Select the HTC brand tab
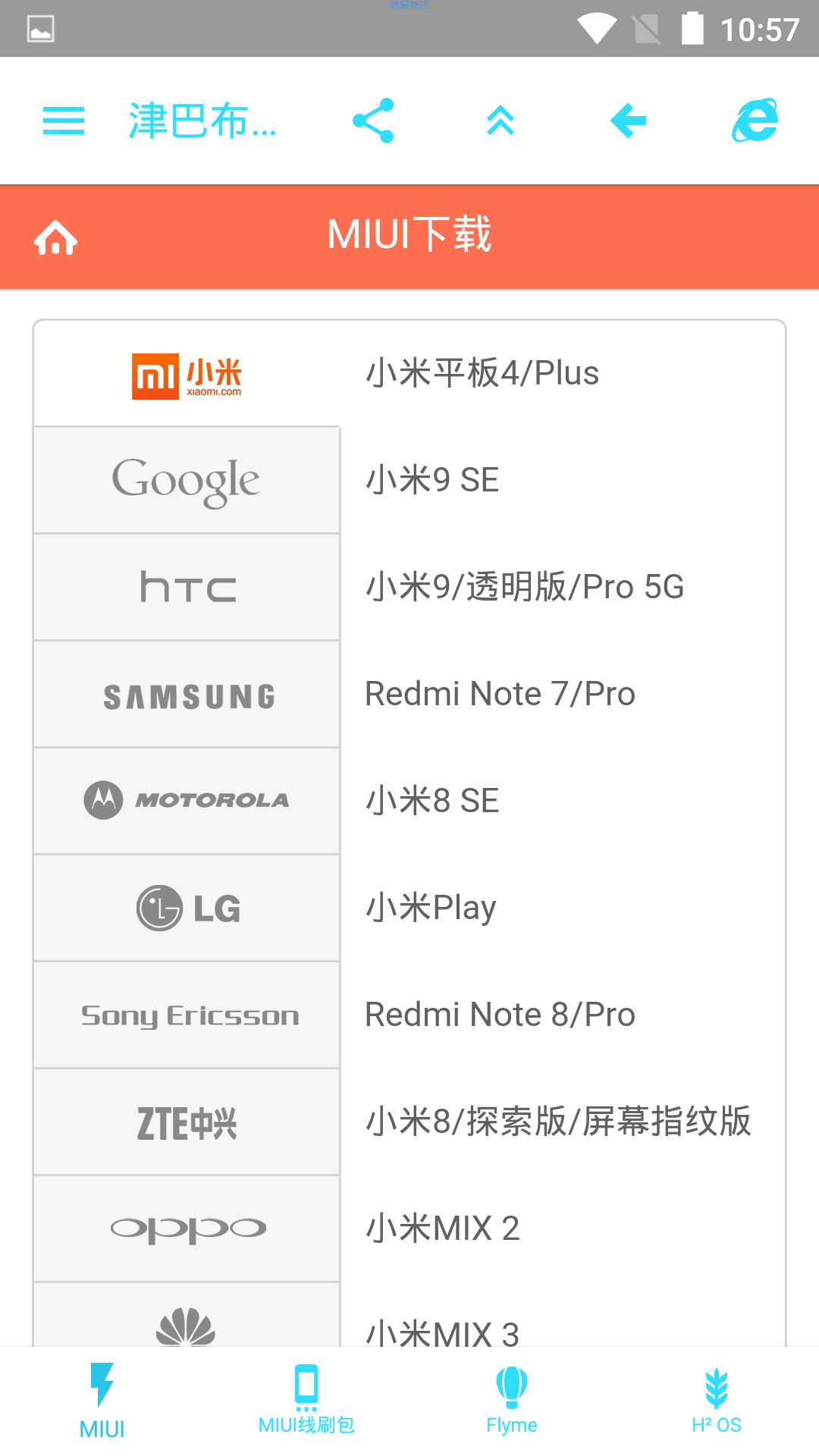 point(187,588)
